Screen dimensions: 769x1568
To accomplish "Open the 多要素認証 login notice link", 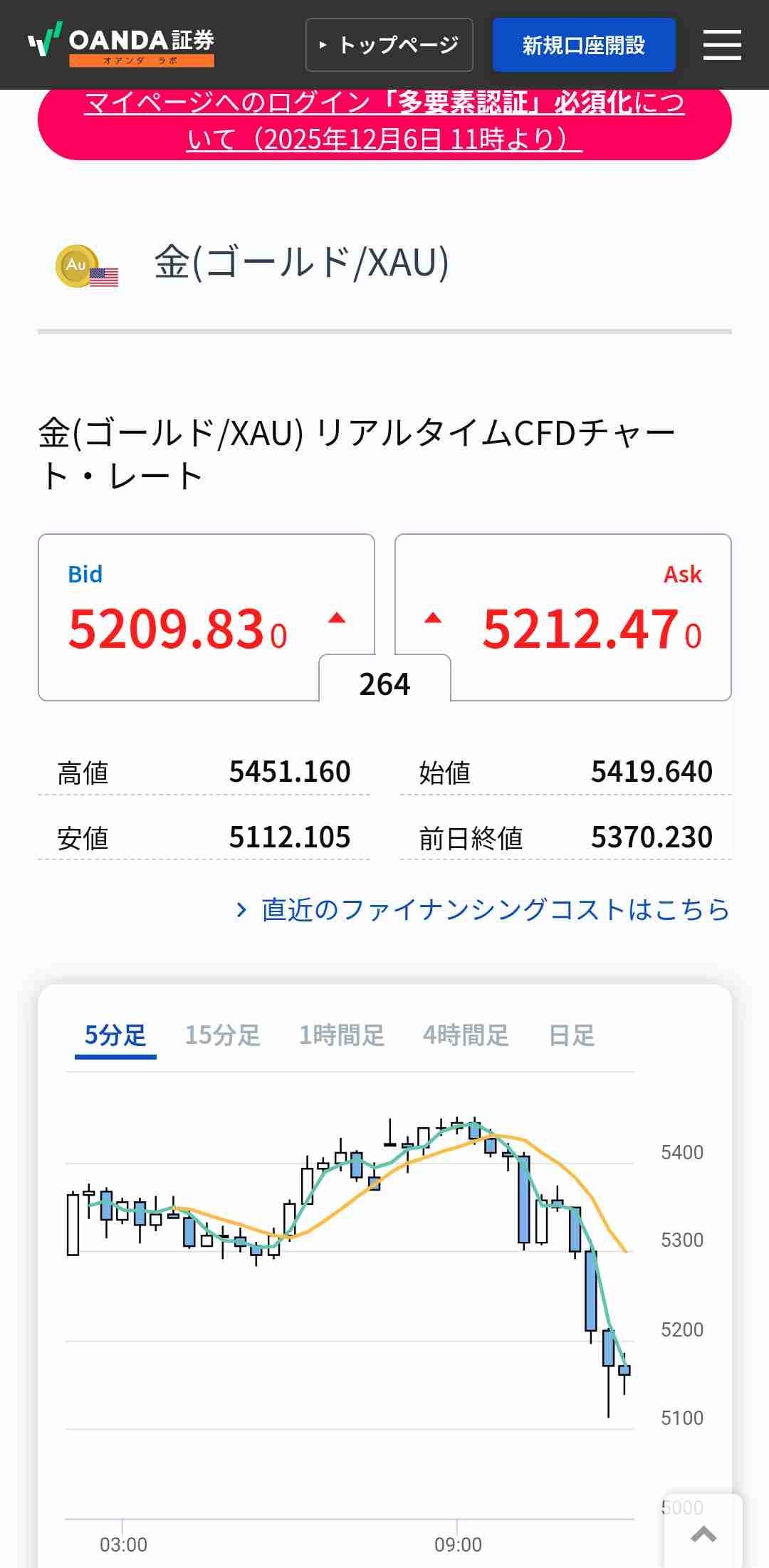I will click(384, 121).
